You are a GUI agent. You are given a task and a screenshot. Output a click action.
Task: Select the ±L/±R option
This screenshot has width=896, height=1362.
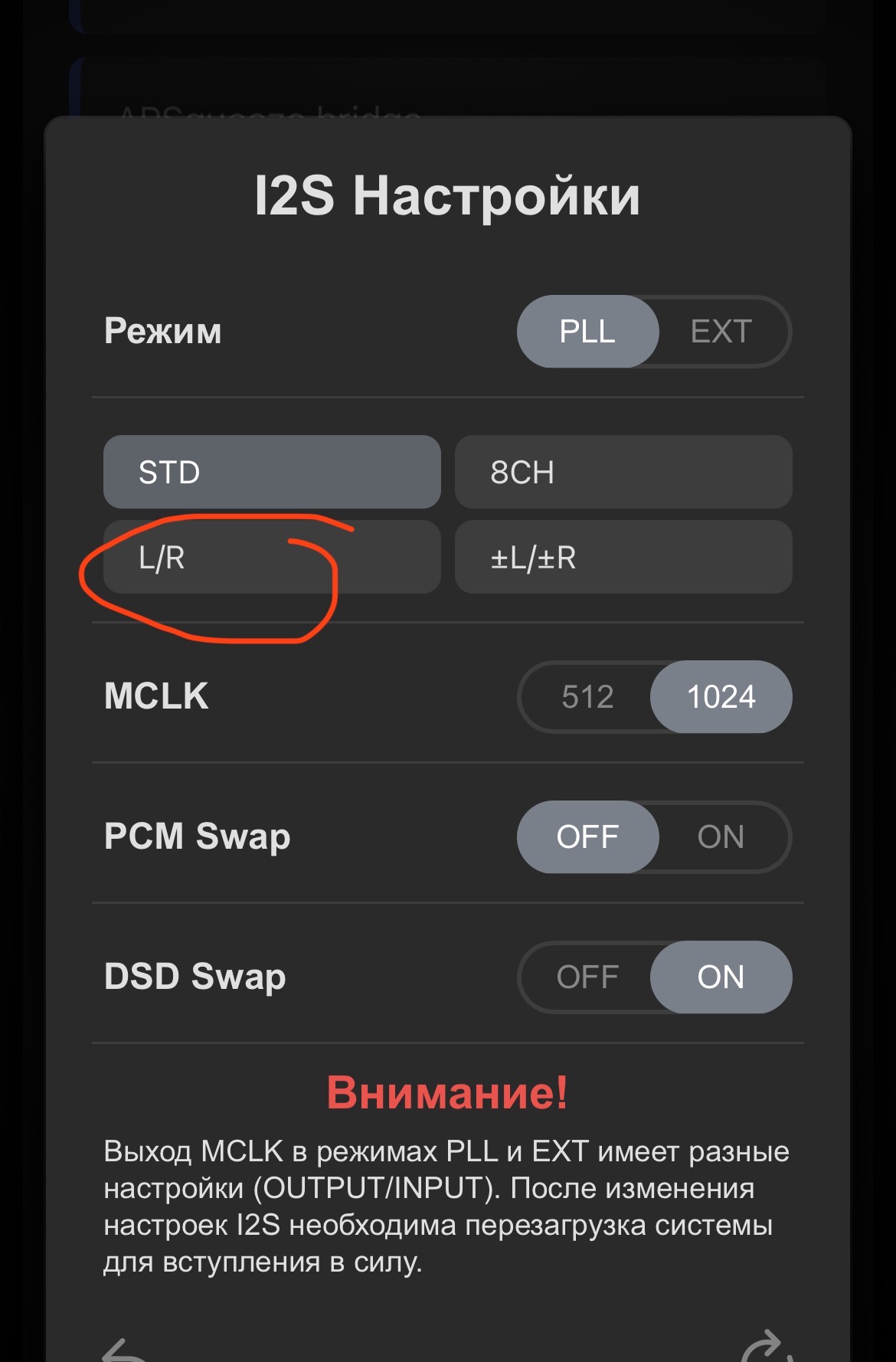(623, 558)
